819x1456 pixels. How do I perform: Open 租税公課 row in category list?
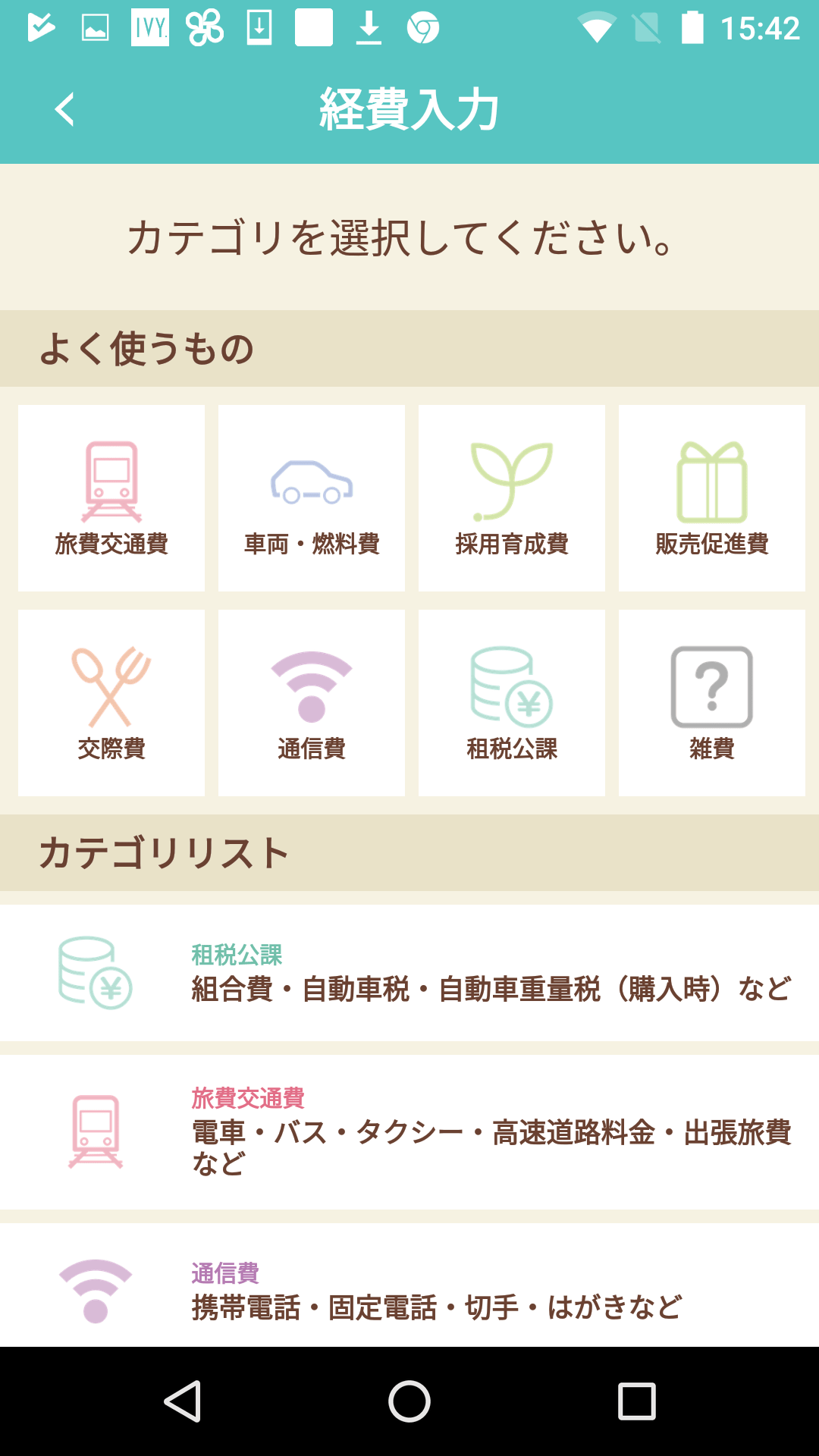click(x=409, y=973)
